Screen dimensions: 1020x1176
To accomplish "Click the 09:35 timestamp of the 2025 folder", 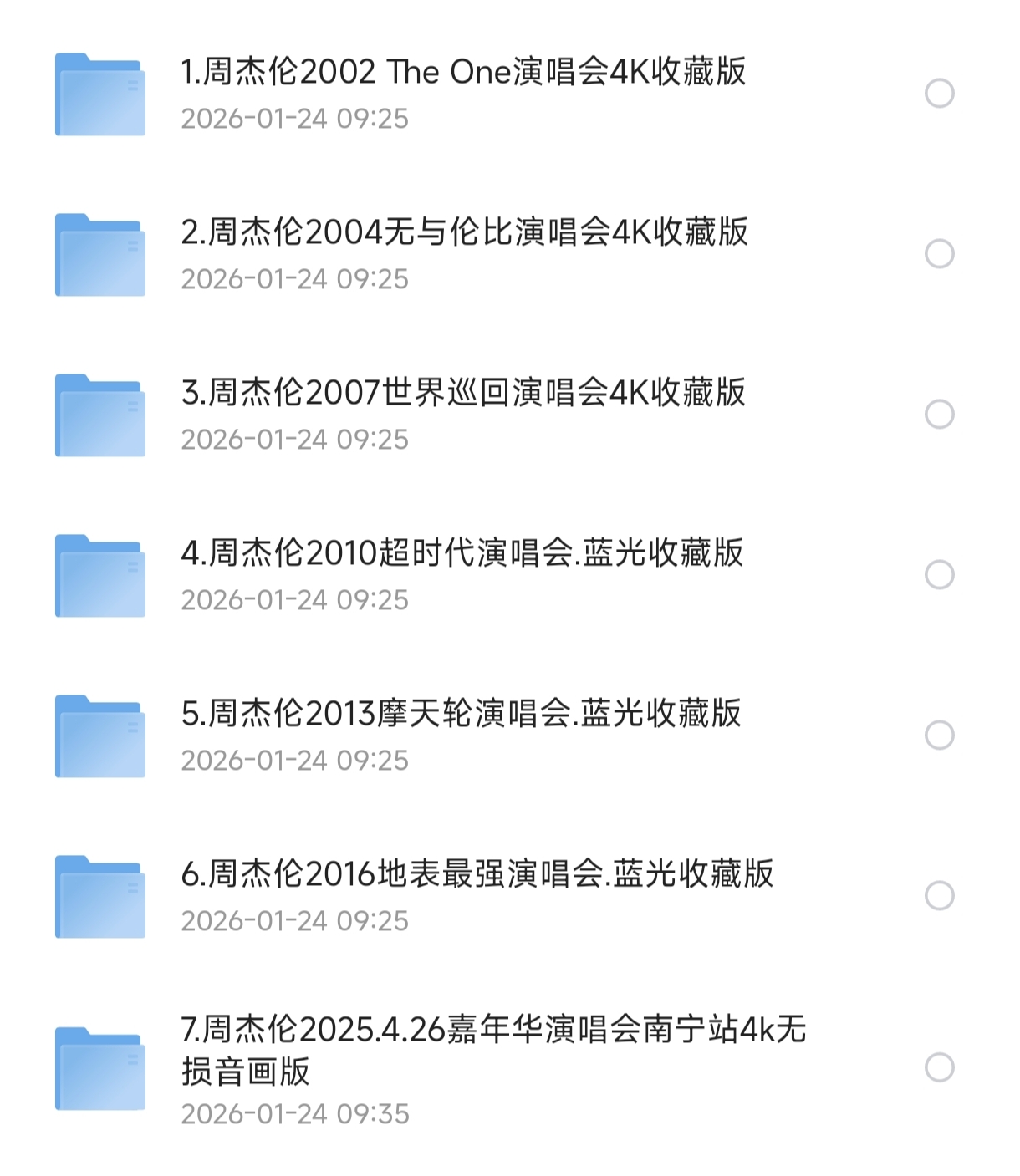I will (297, 1113).
